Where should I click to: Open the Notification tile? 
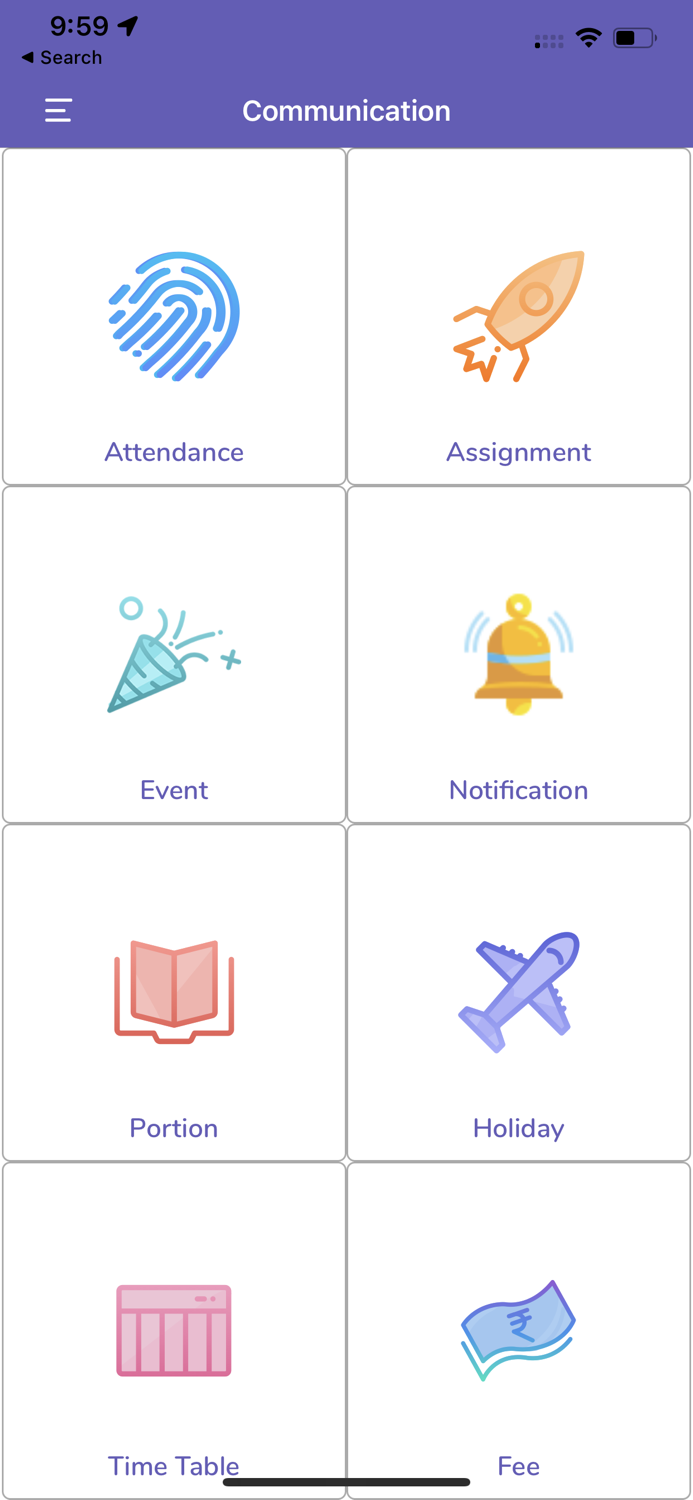pyautogui.click(x=518, y=655)
